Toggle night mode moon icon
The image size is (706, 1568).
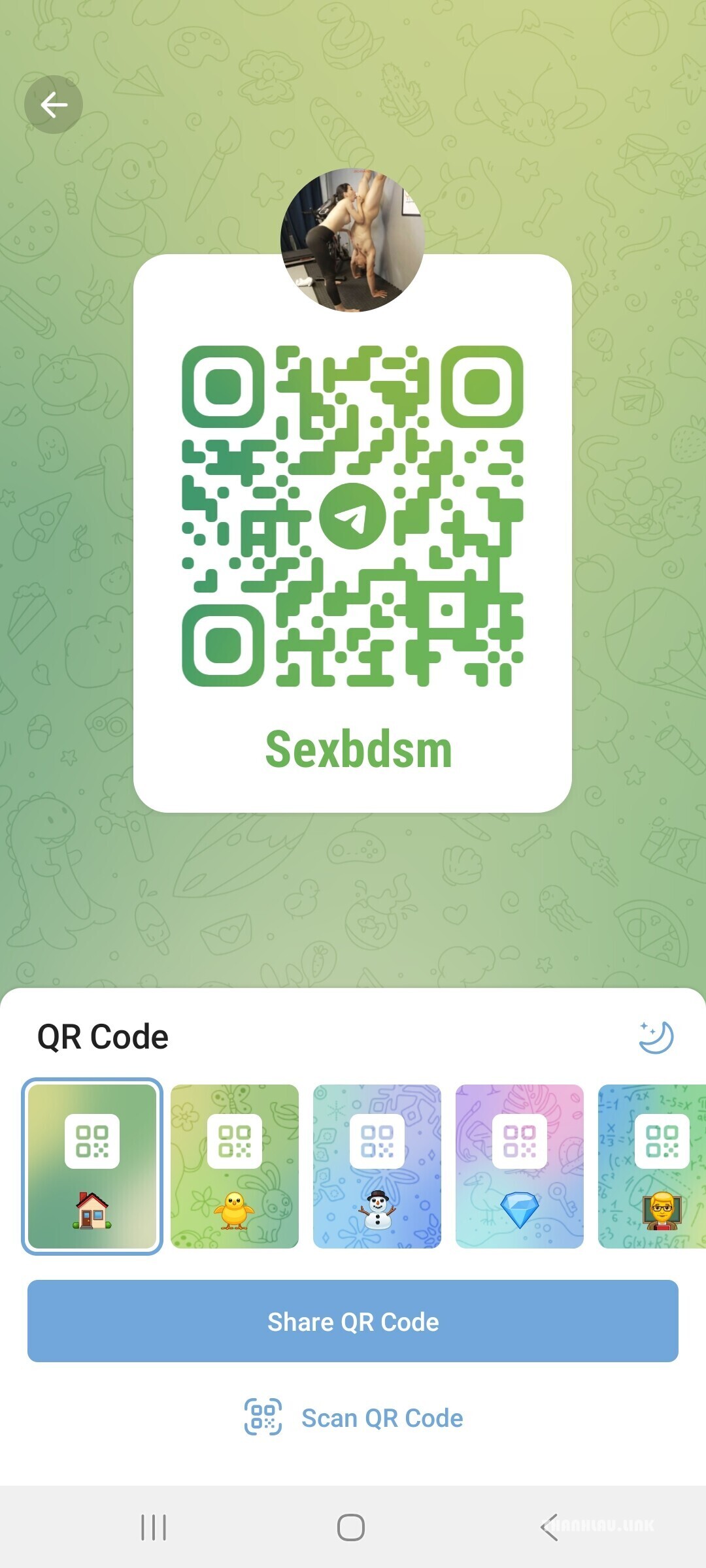[656, 1037]
